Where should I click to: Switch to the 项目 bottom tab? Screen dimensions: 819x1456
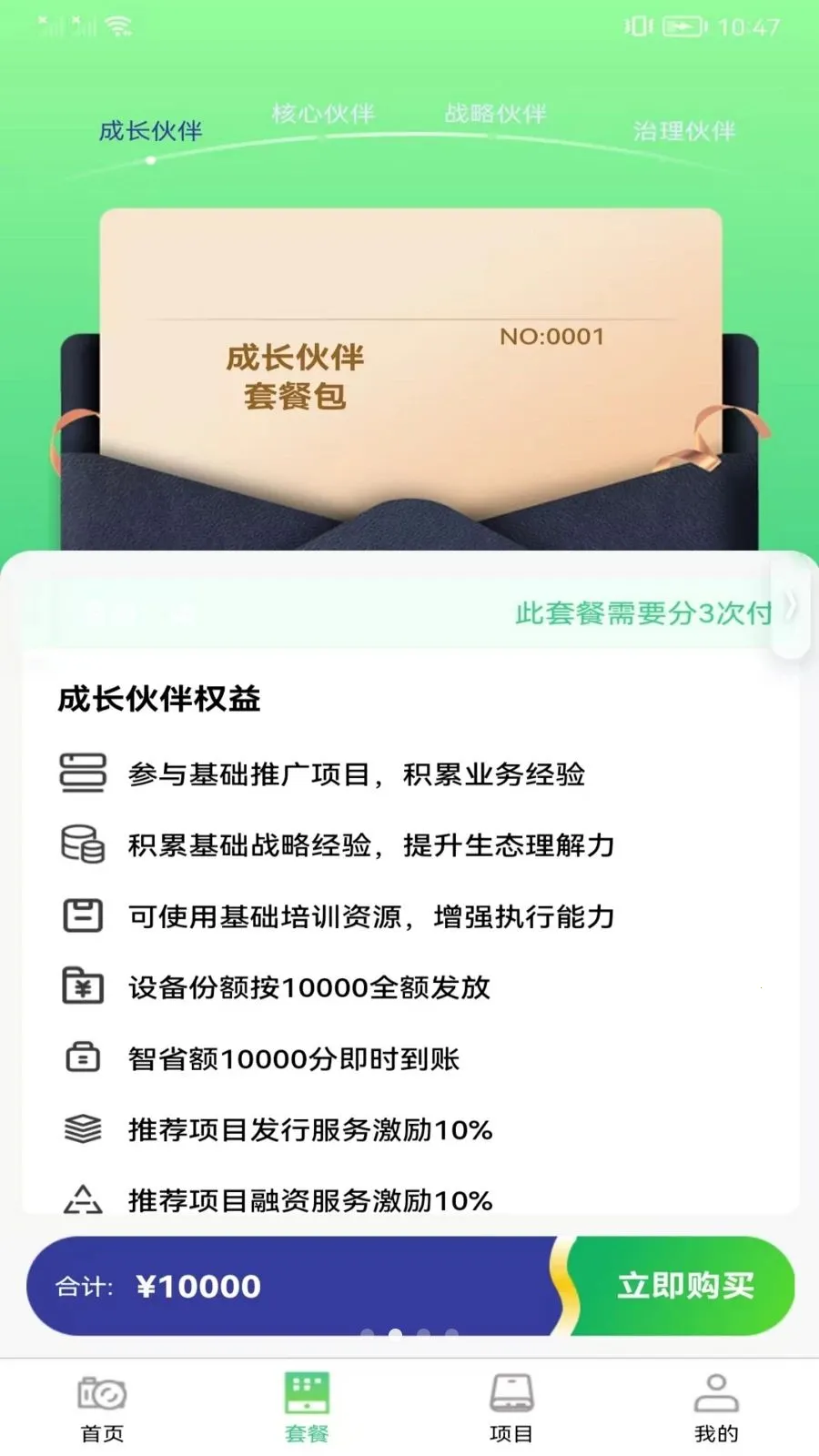pyautogui.click(x=511, y=1408)
